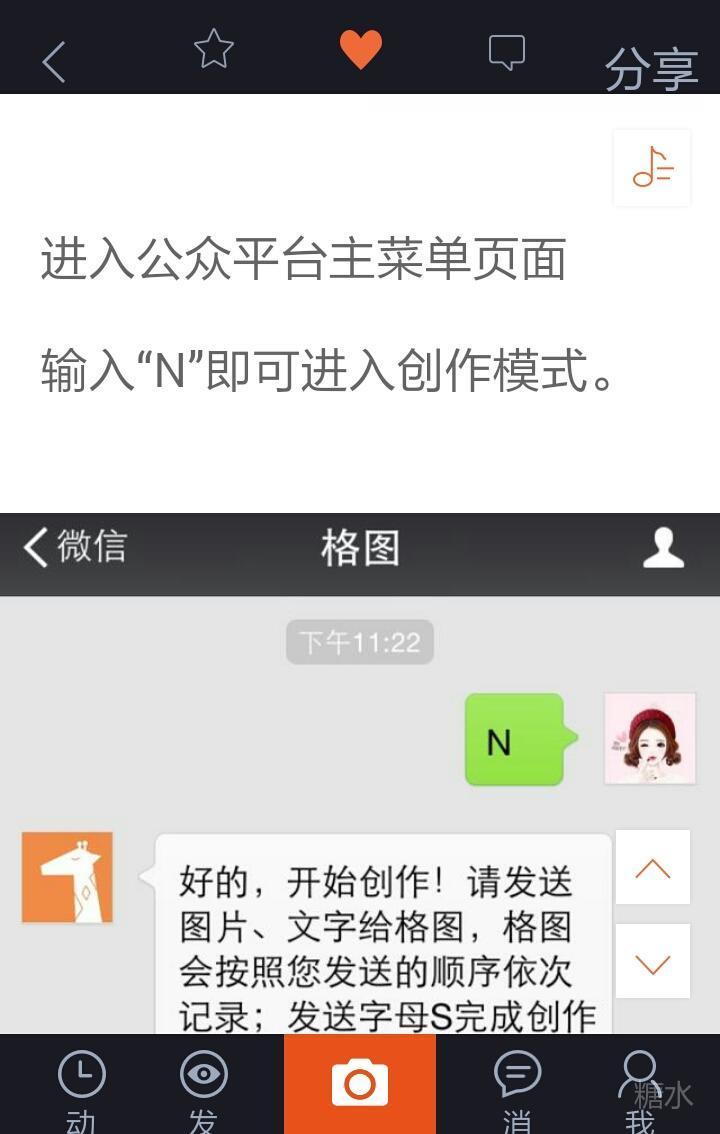Favorite this post with the star icon
Screen dimensions: 720x1134
coord(213,49)
